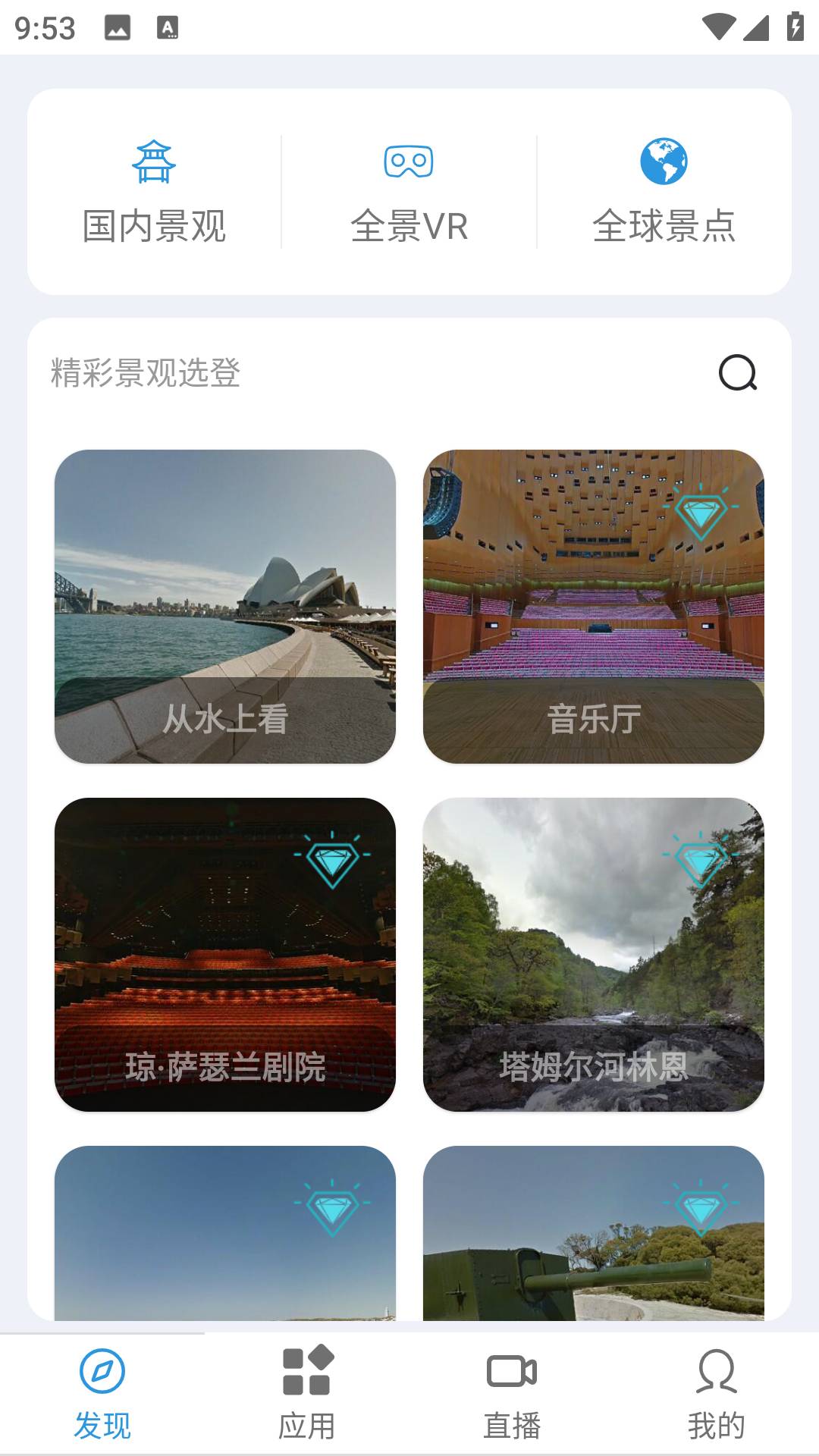Open the 国内景观 section
Viewport: 819px width, 1456px height.
153,190
